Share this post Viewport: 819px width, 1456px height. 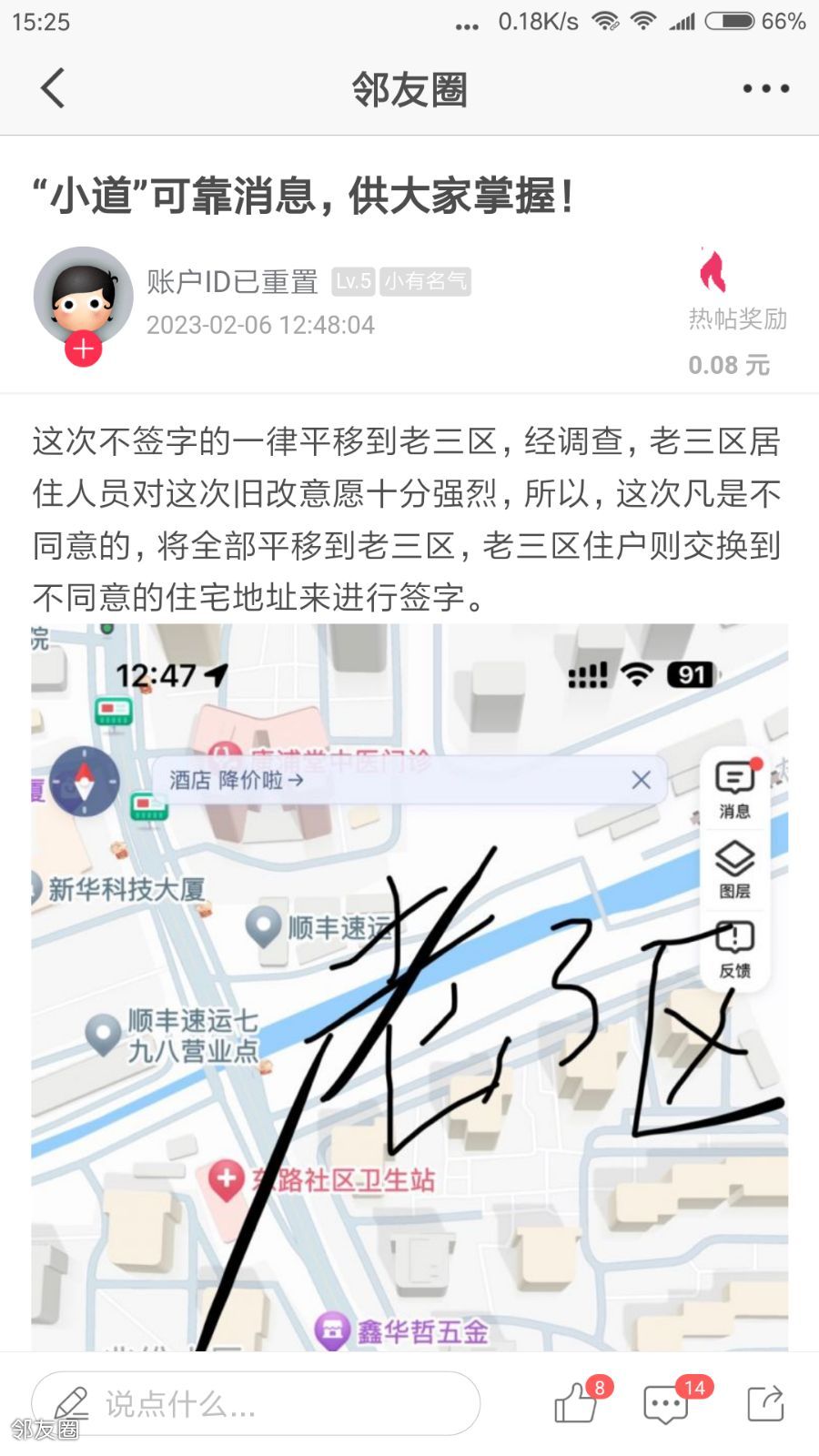[x=765, y=1403]
